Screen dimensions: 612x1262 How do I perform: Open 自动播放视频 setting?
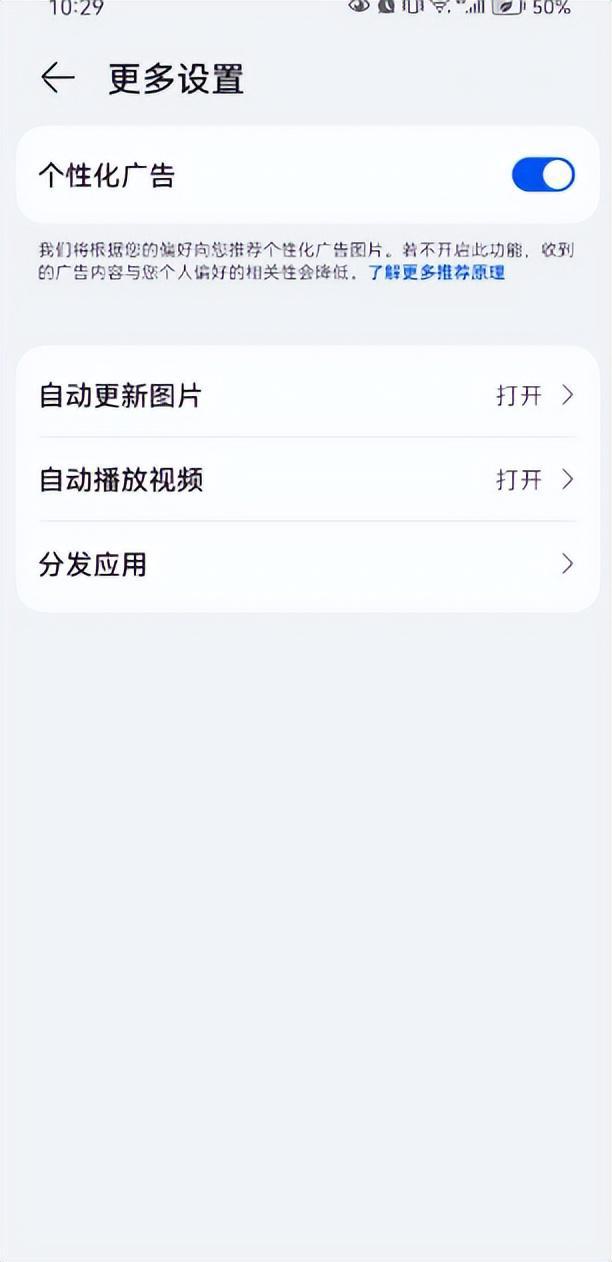pos(308,479)
